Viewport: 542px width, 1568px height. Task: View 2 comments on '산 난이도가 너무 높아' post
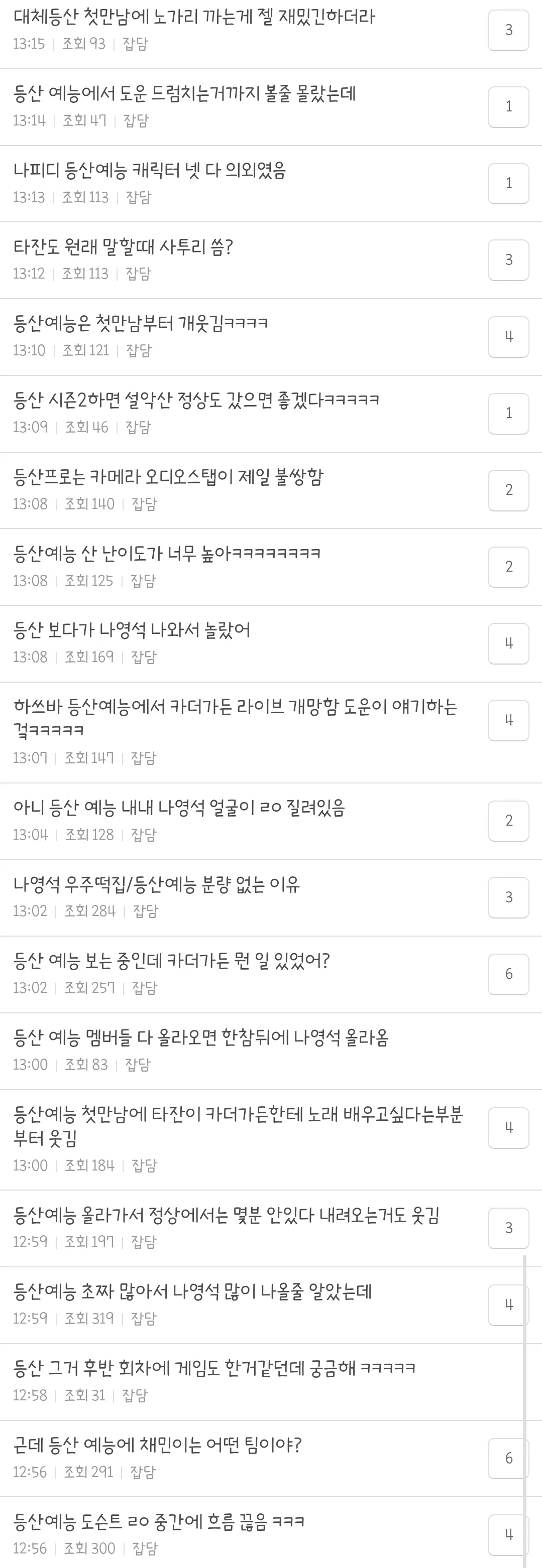pyautogui.click(x=508, y=567)
